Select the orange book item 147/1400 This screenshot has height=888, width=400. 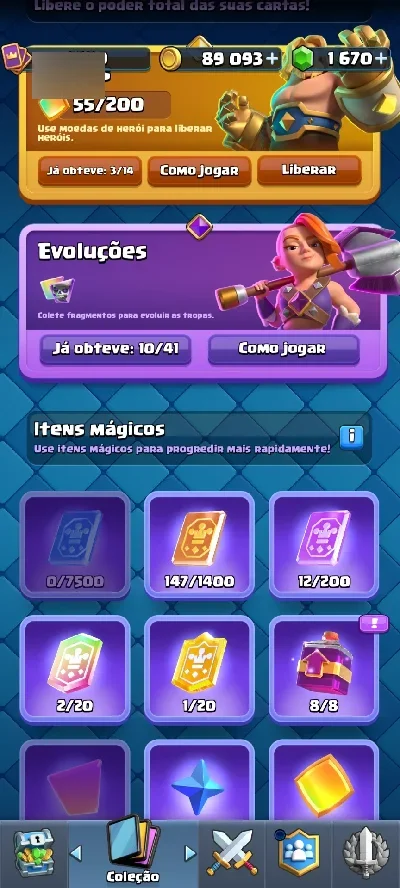[199, 545]
